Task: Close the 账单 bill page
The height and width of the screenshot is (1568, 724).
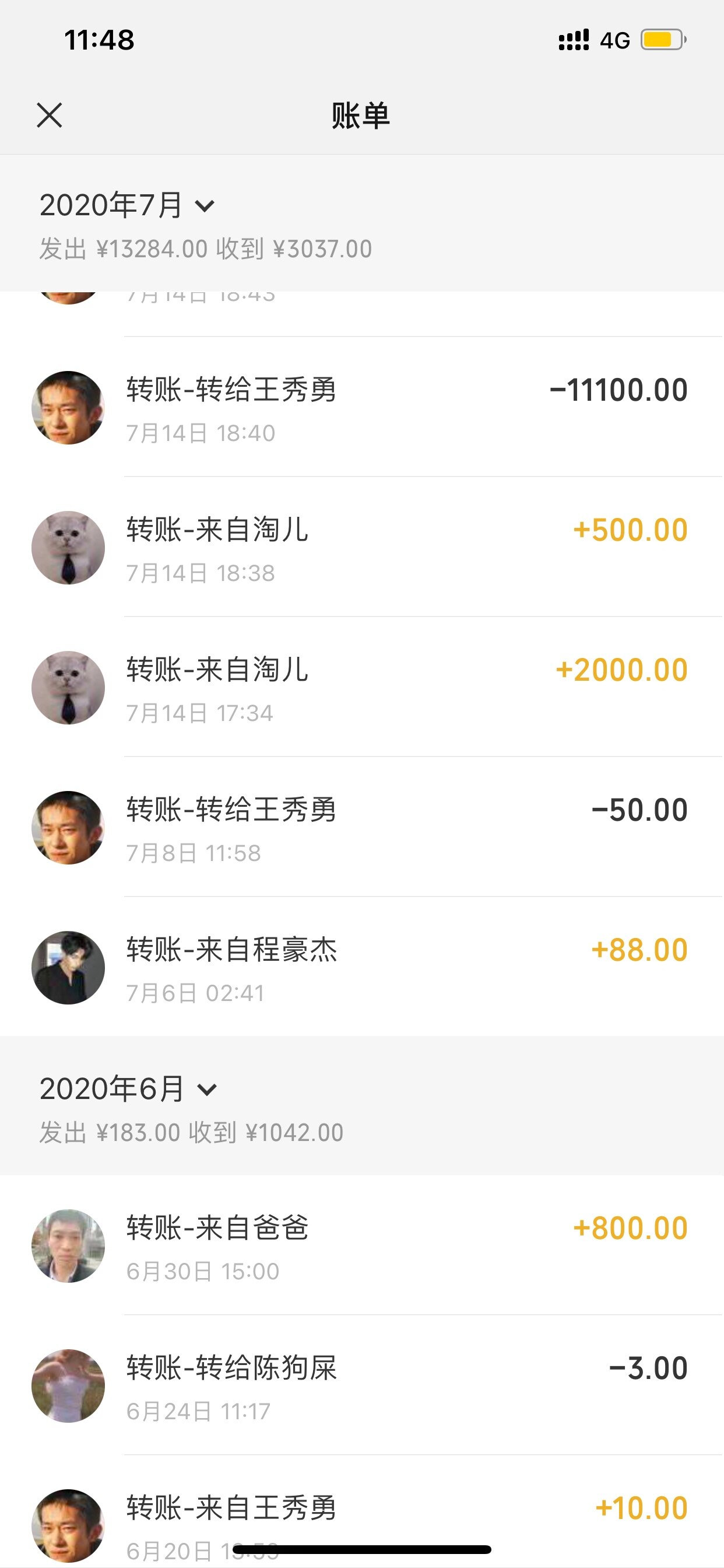Action: point(50,115)
